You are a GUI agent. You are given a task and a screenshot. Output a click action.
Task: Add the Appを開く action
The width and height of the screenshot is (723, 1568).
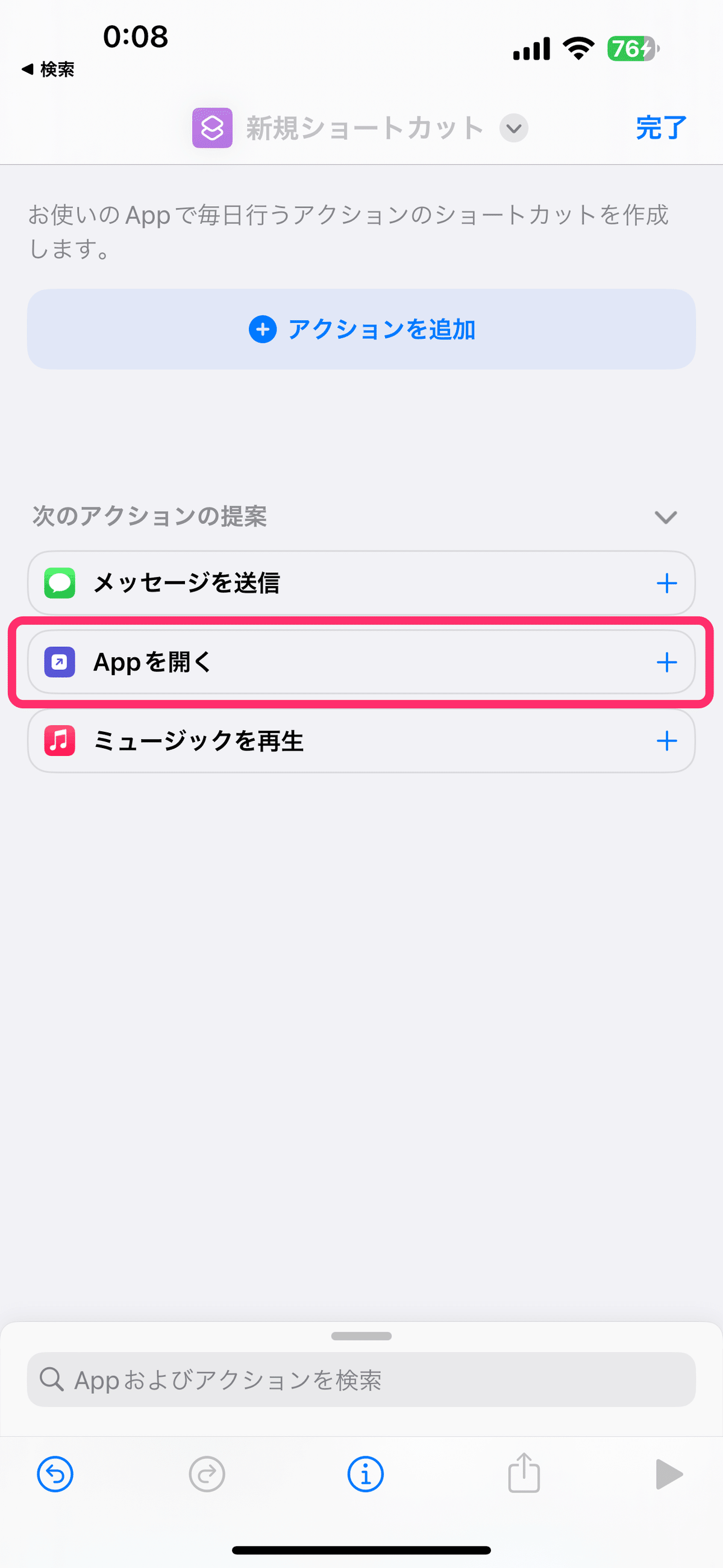coord(667,663)
